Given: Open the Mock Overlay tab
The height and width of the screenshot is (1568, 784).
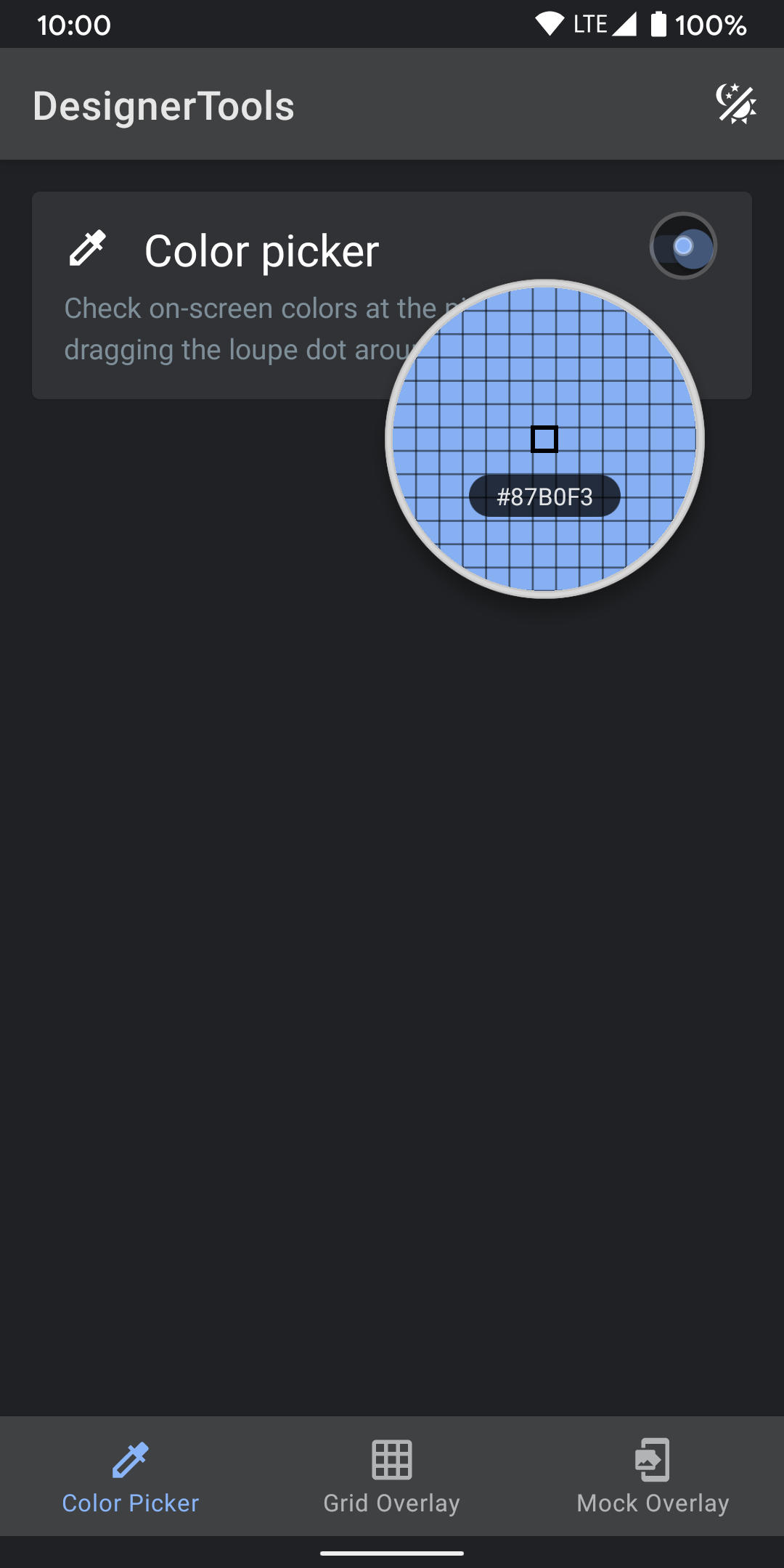Looking at the screenshot, I should pos(653,1477).
